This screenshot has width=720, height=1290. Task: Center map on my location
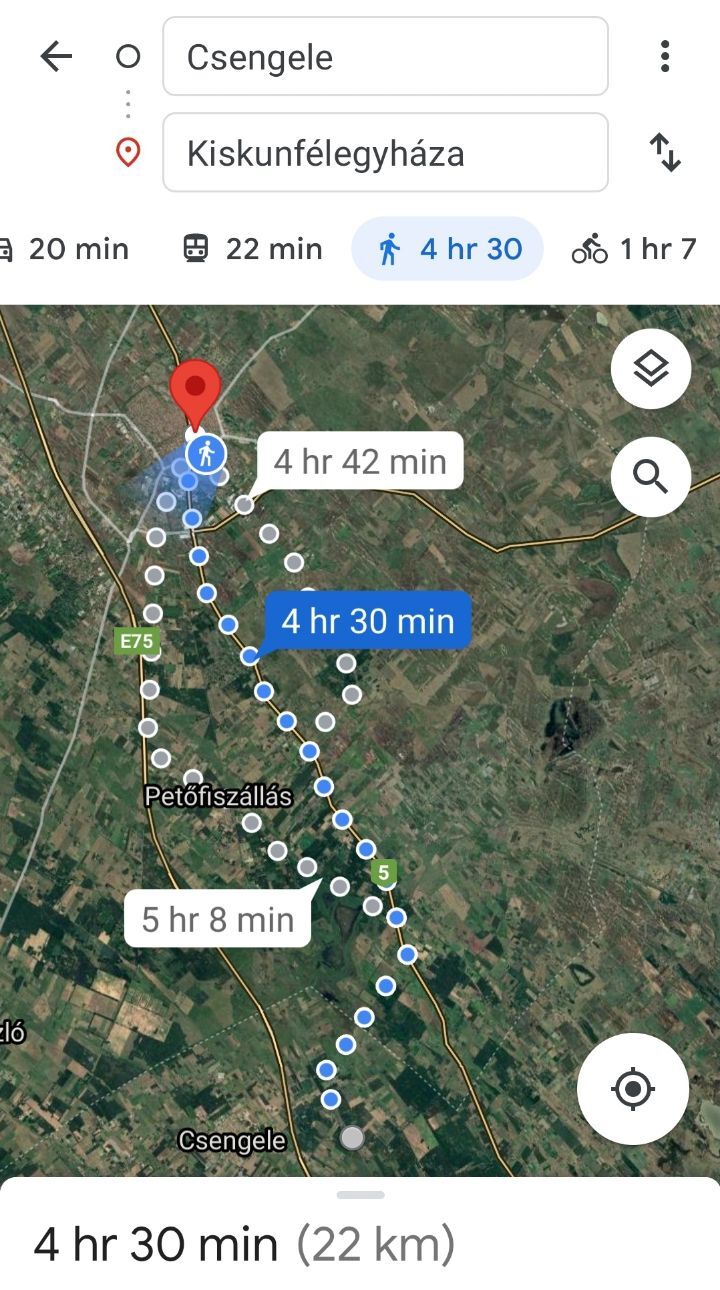(x=632, y=1088)
